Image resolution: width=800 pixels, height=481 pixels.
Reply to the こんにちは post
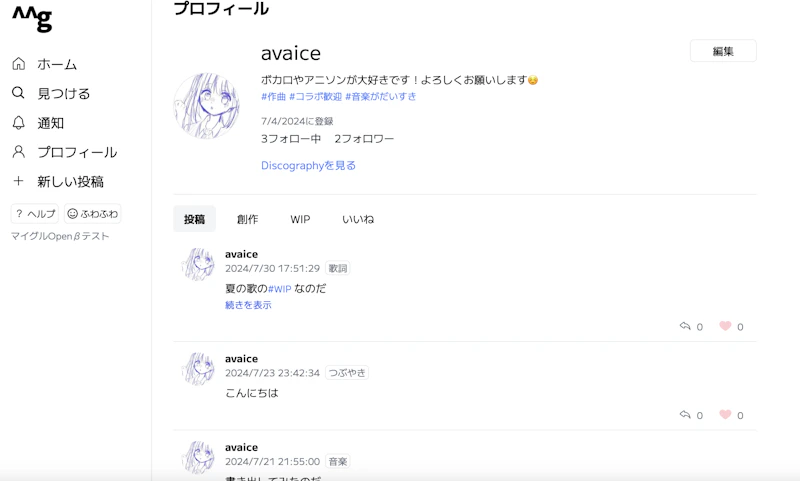685,415
